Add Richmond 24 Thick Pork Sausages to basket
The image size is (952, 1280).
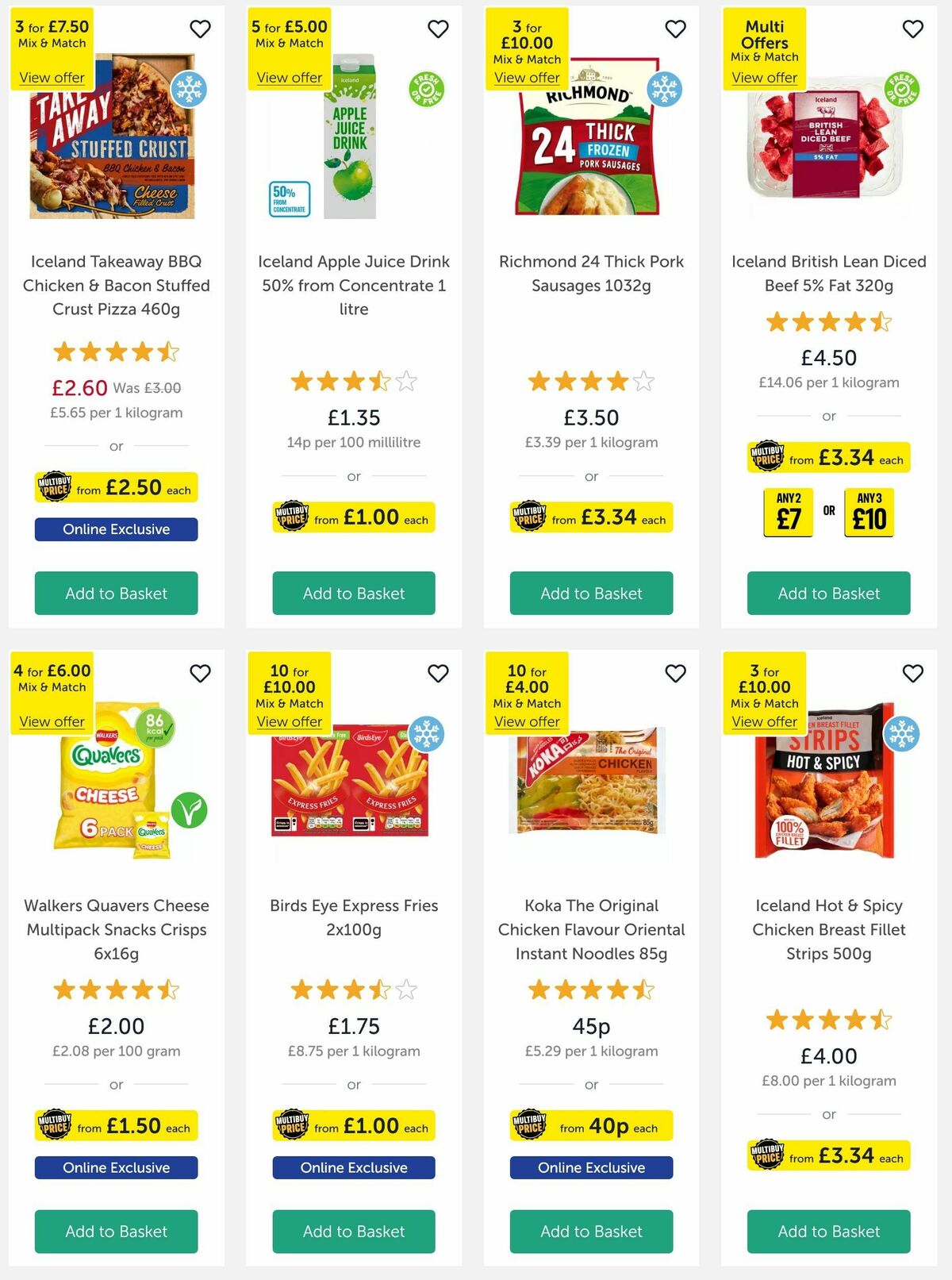591,593
